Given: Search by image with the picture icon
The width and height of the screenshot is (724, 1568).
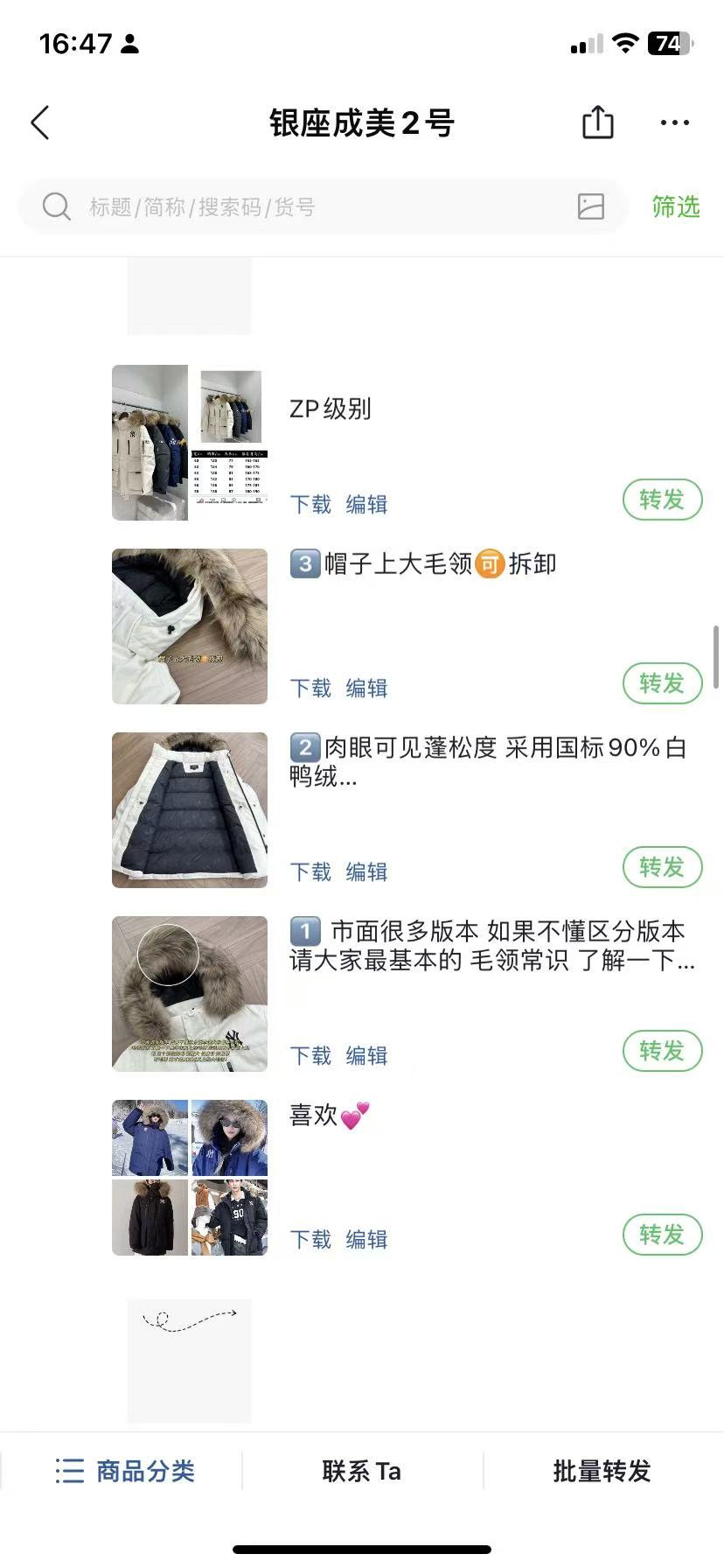Looking at the screenshot, I should [591, 206].
